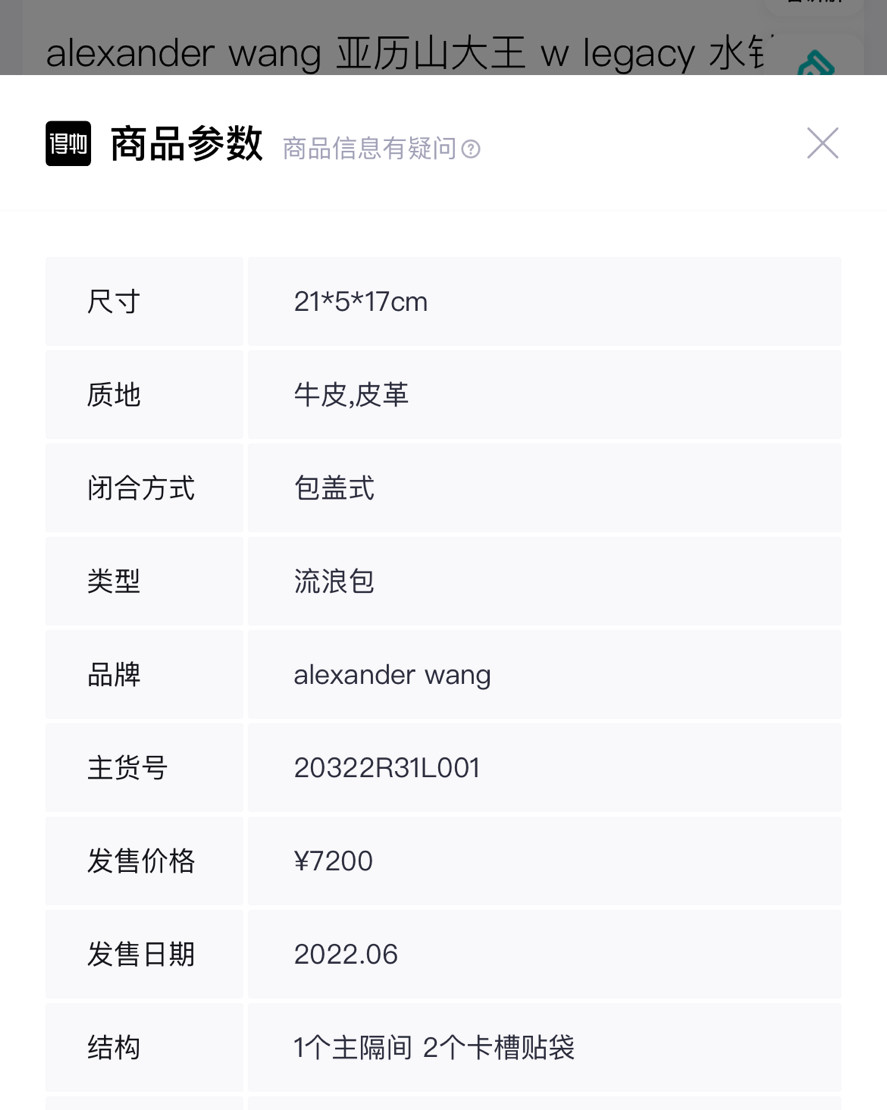Image resolution: width=887 pixels, height=1110 pixels.
Task: Click the 商品参数 panel title
Action: point(187,143)
